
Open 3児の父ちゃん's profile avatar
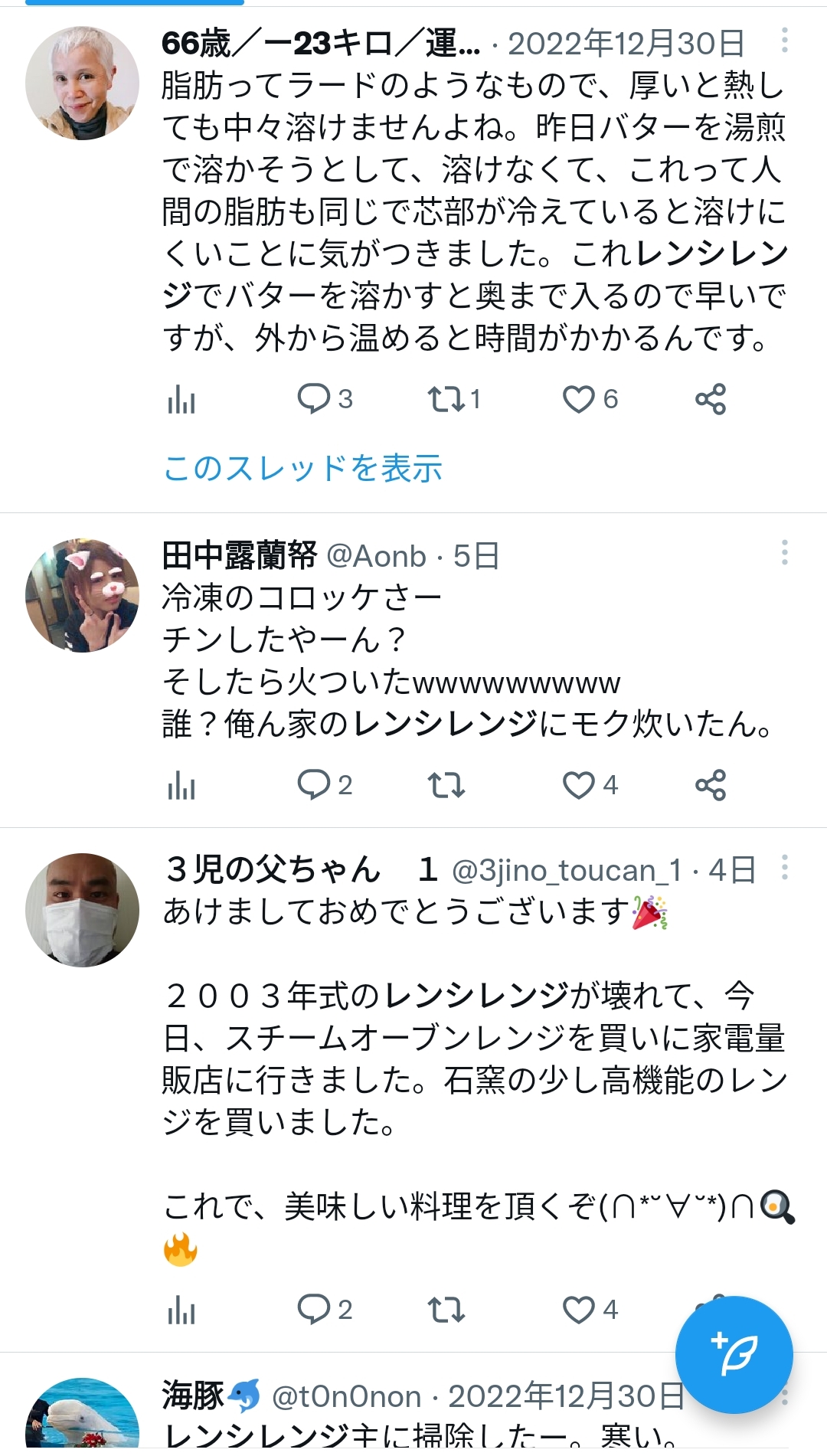tap(83, 910)
